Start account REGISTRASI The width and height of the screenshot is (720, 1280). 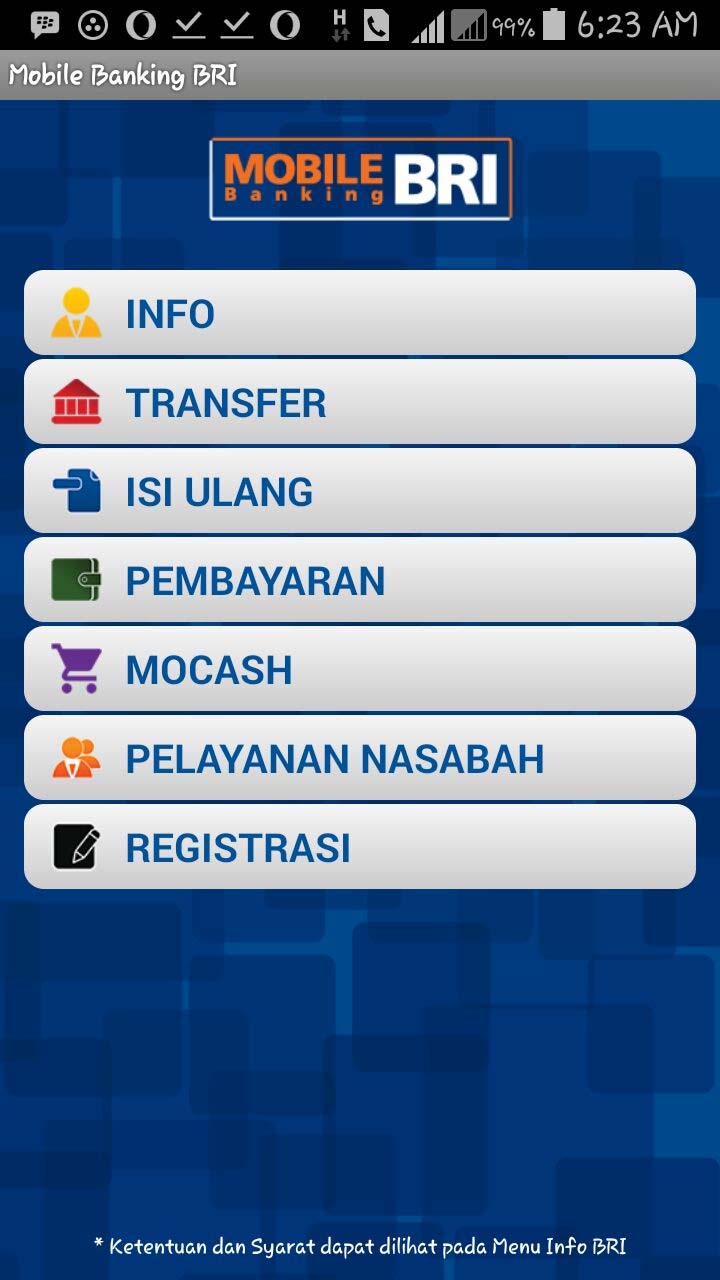tap(360, 846)
